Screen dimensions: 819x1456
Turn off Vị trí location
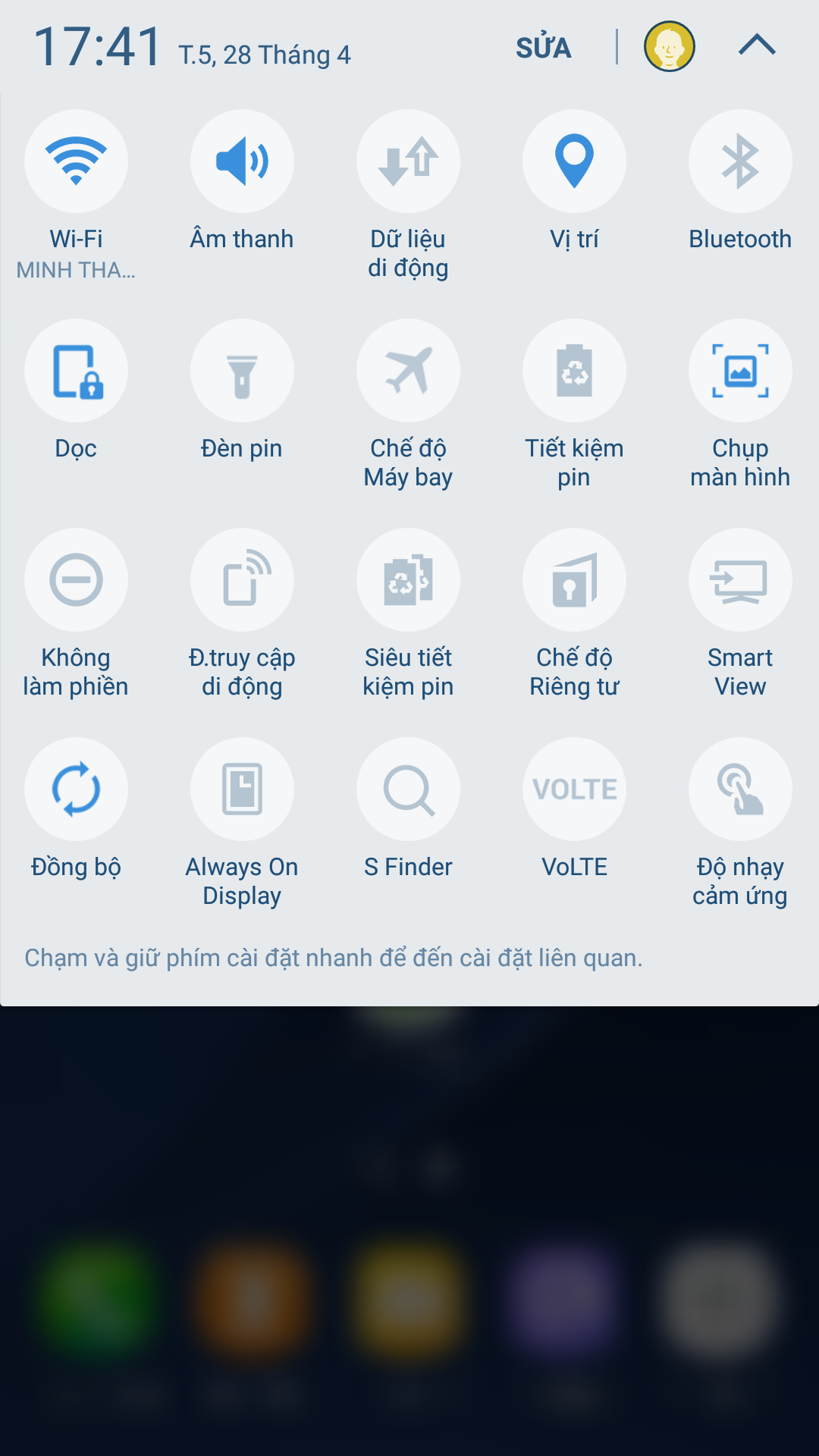(574, 161)
